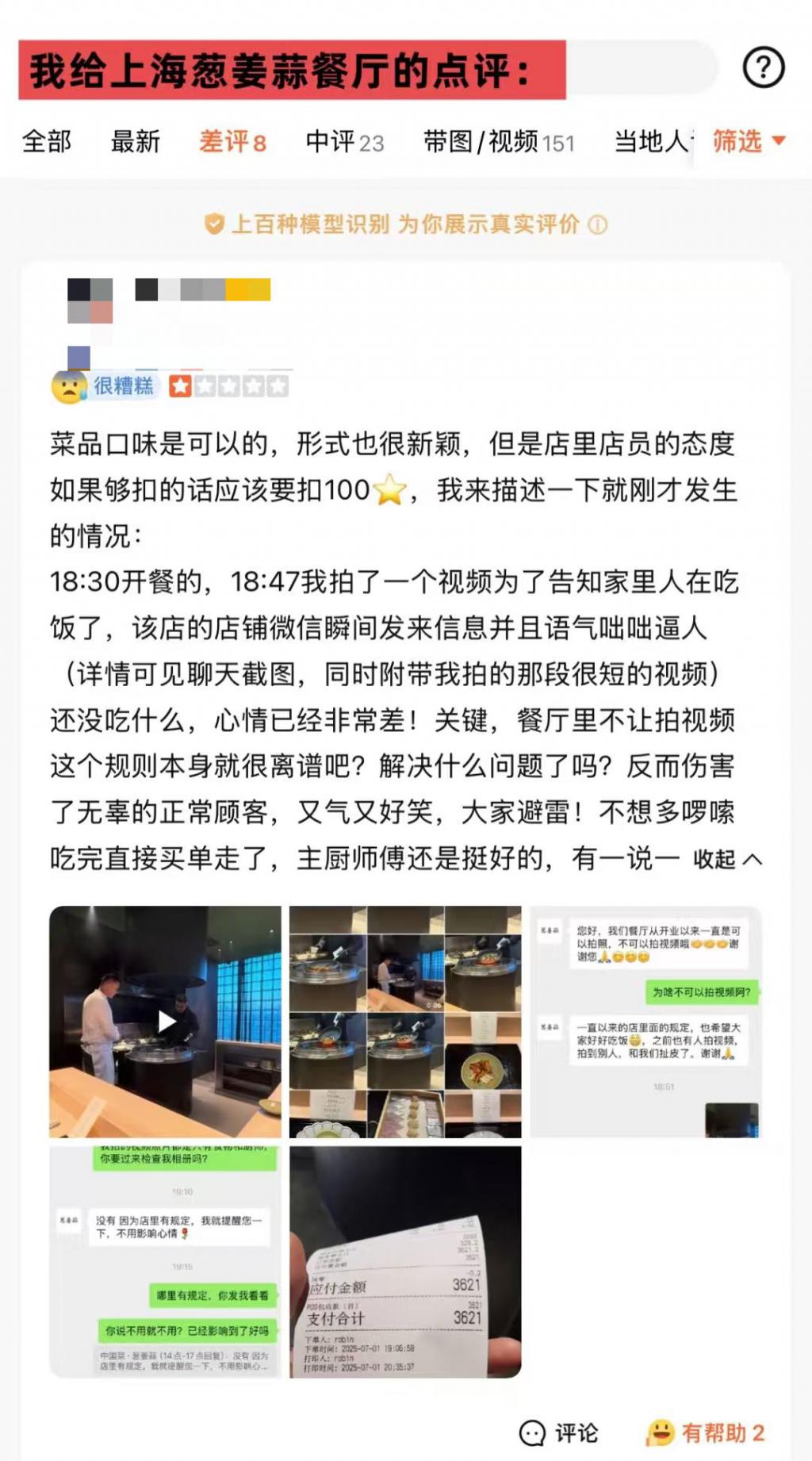Mark the review as 有帮助

coord(706,1432)
